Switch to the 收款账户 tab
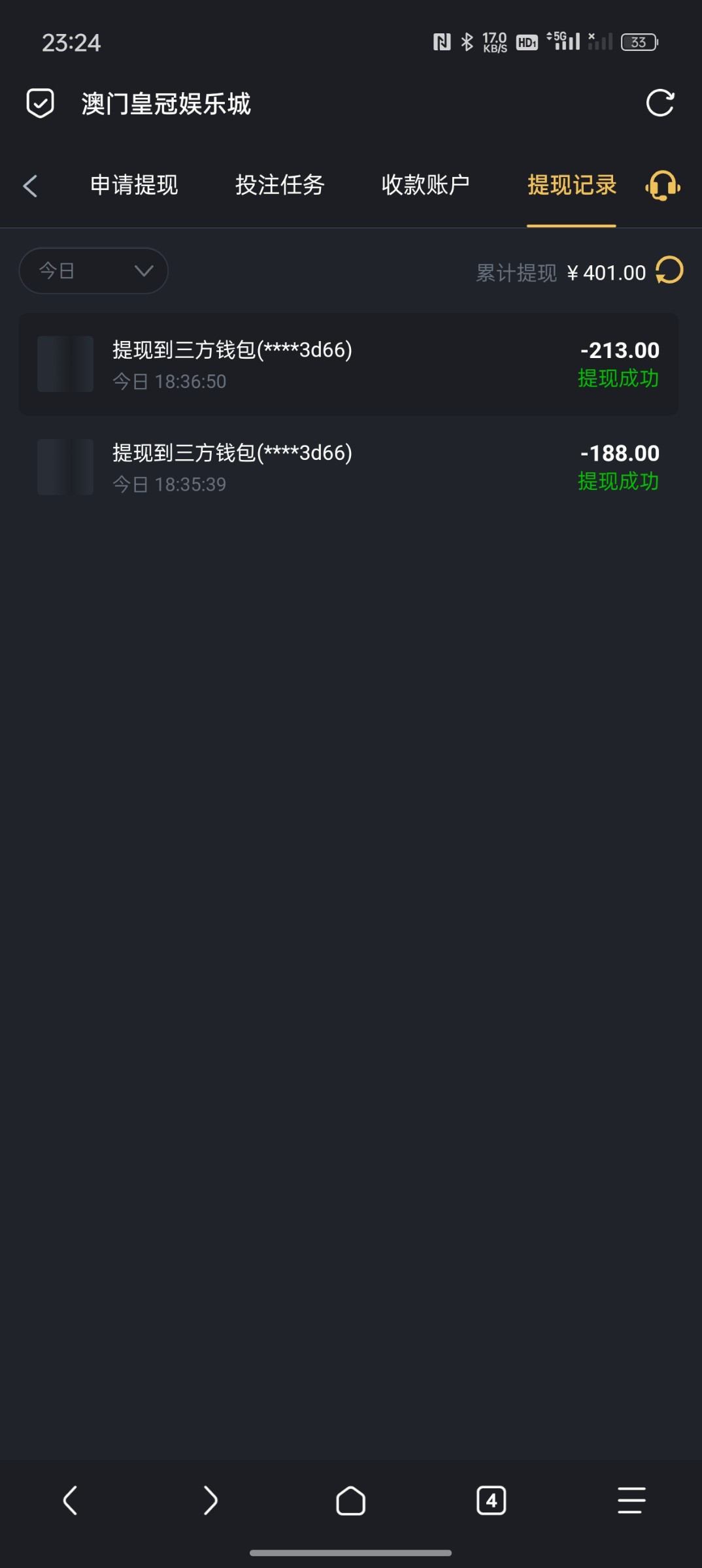The image size is (702, 1568). pyautogui.click(x=426, y=186)
